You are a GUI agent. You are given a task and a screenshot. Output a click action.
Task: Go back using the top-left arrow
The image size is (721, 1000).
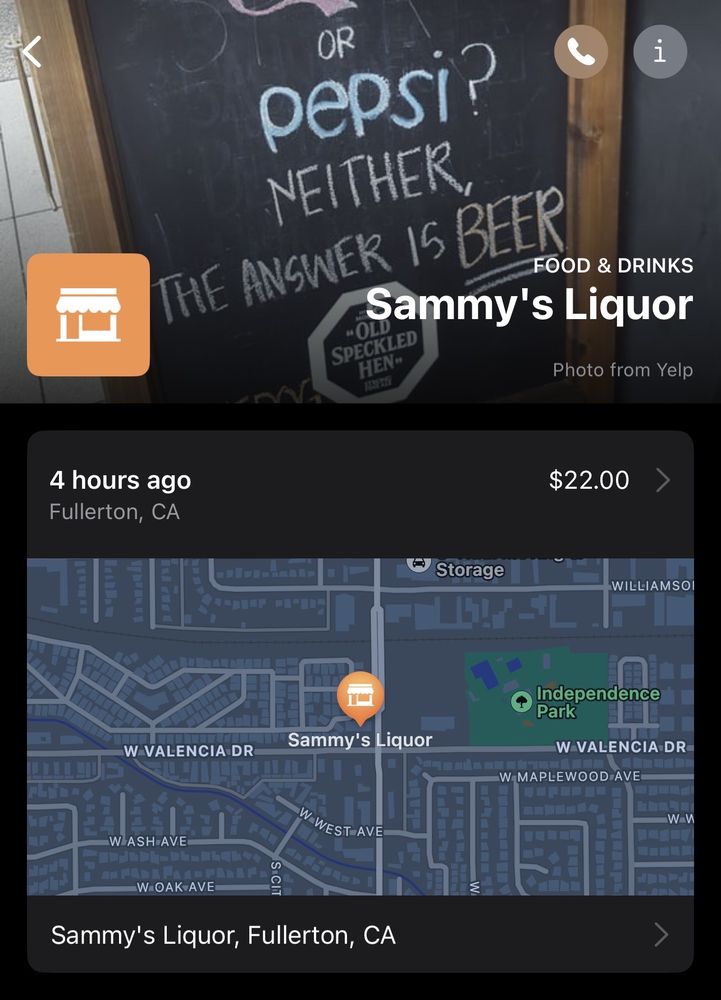tap(32, 51)
